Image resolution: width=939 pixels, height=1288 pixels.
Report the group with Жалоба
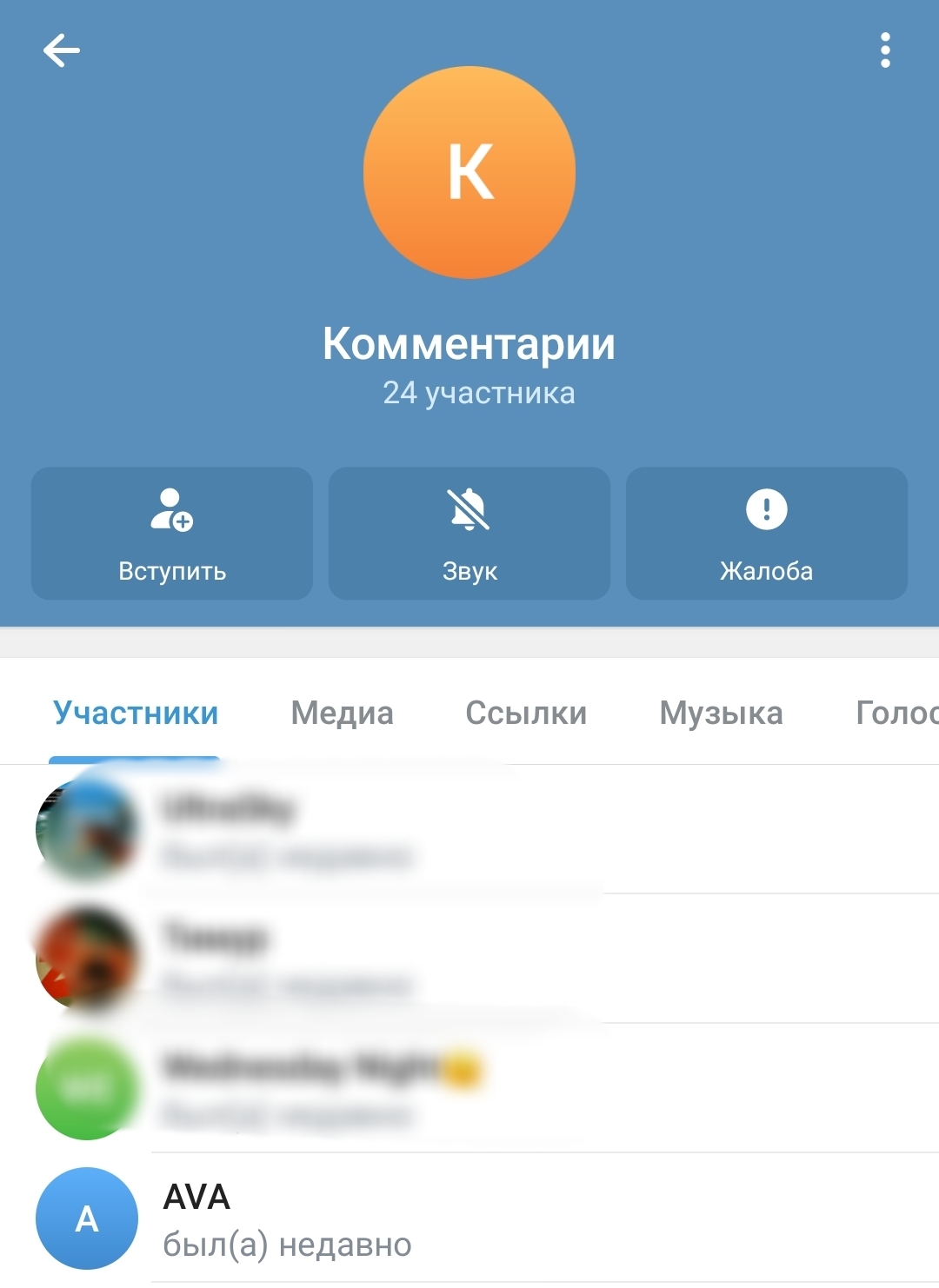coord(766,533)
